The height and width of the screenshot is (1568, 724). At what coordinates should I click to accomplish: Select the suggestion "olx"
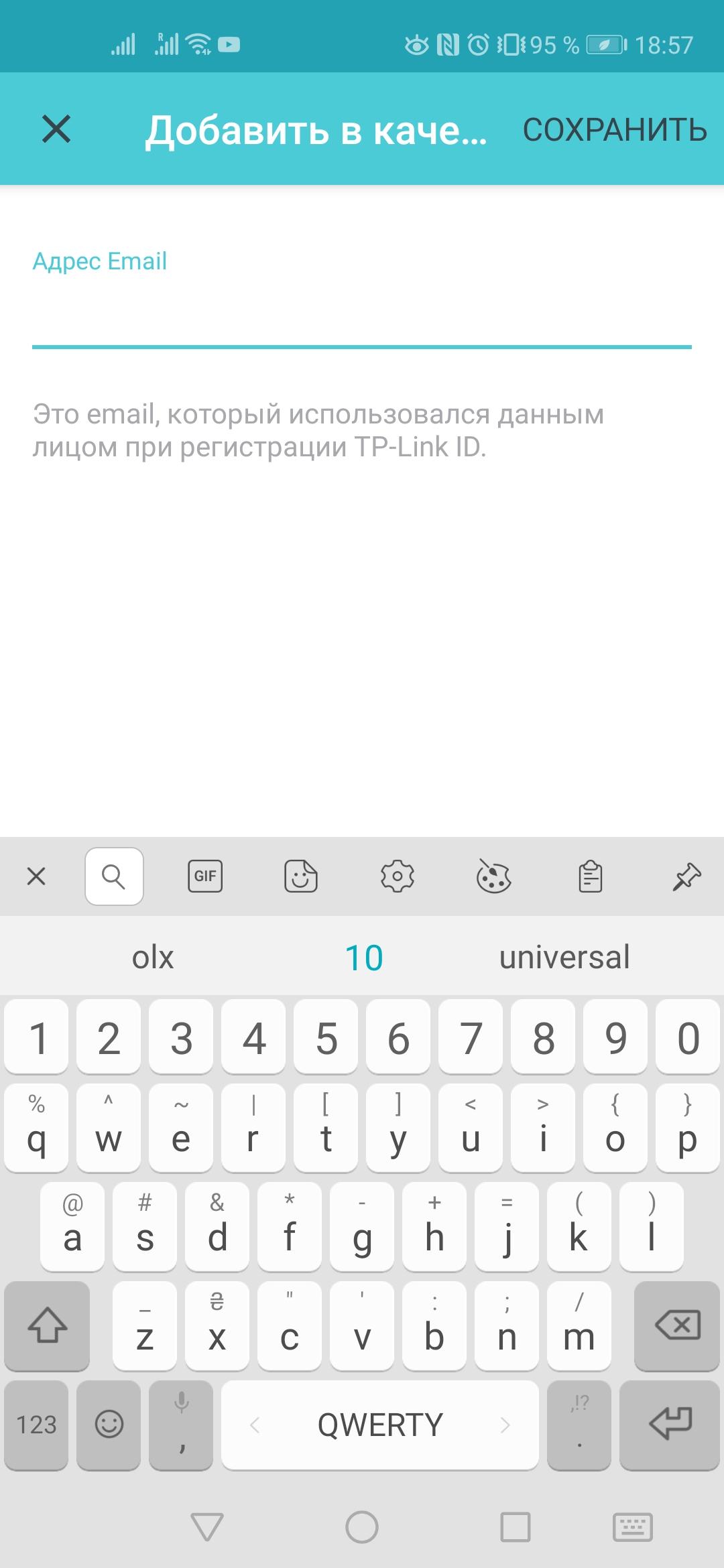pyautogui.click(x=153, y=957)
